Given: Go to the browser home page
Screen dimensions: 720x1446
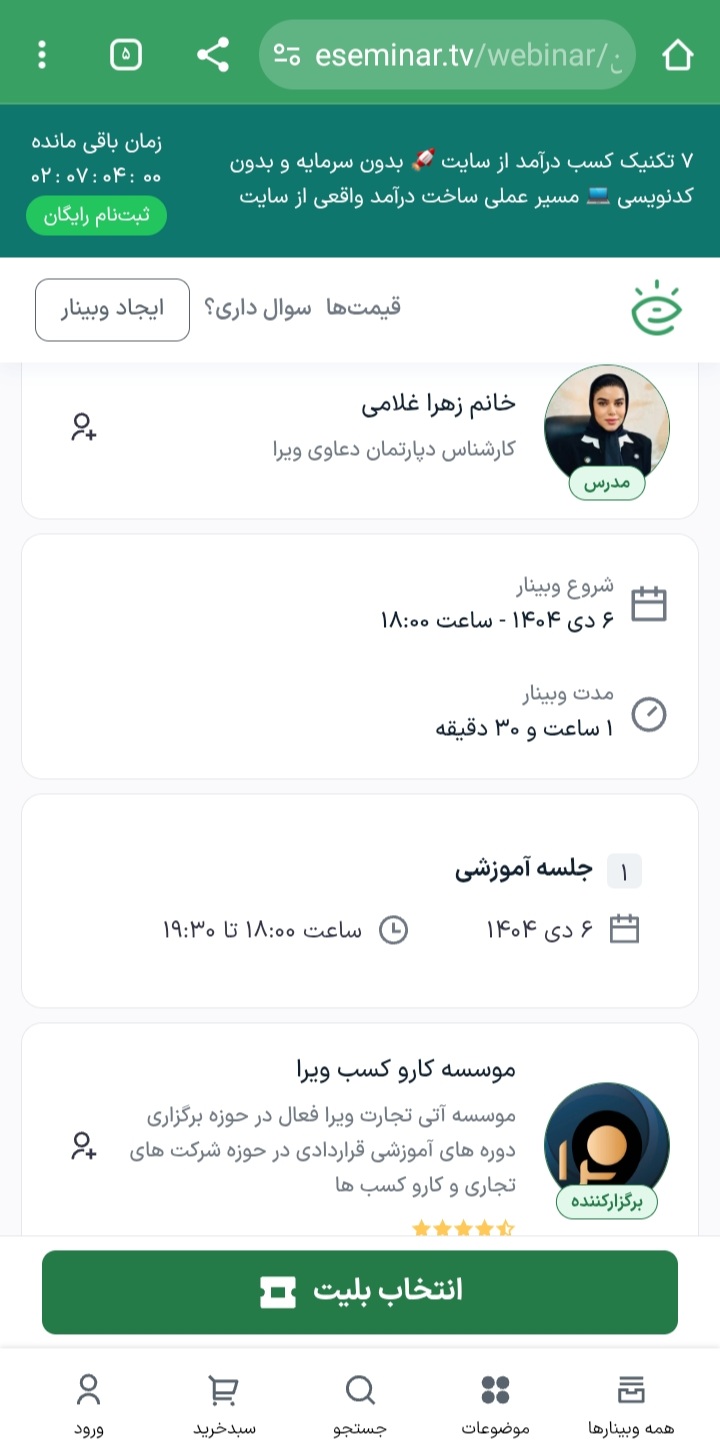Looking at the screenshot, I should coord(678,55).
